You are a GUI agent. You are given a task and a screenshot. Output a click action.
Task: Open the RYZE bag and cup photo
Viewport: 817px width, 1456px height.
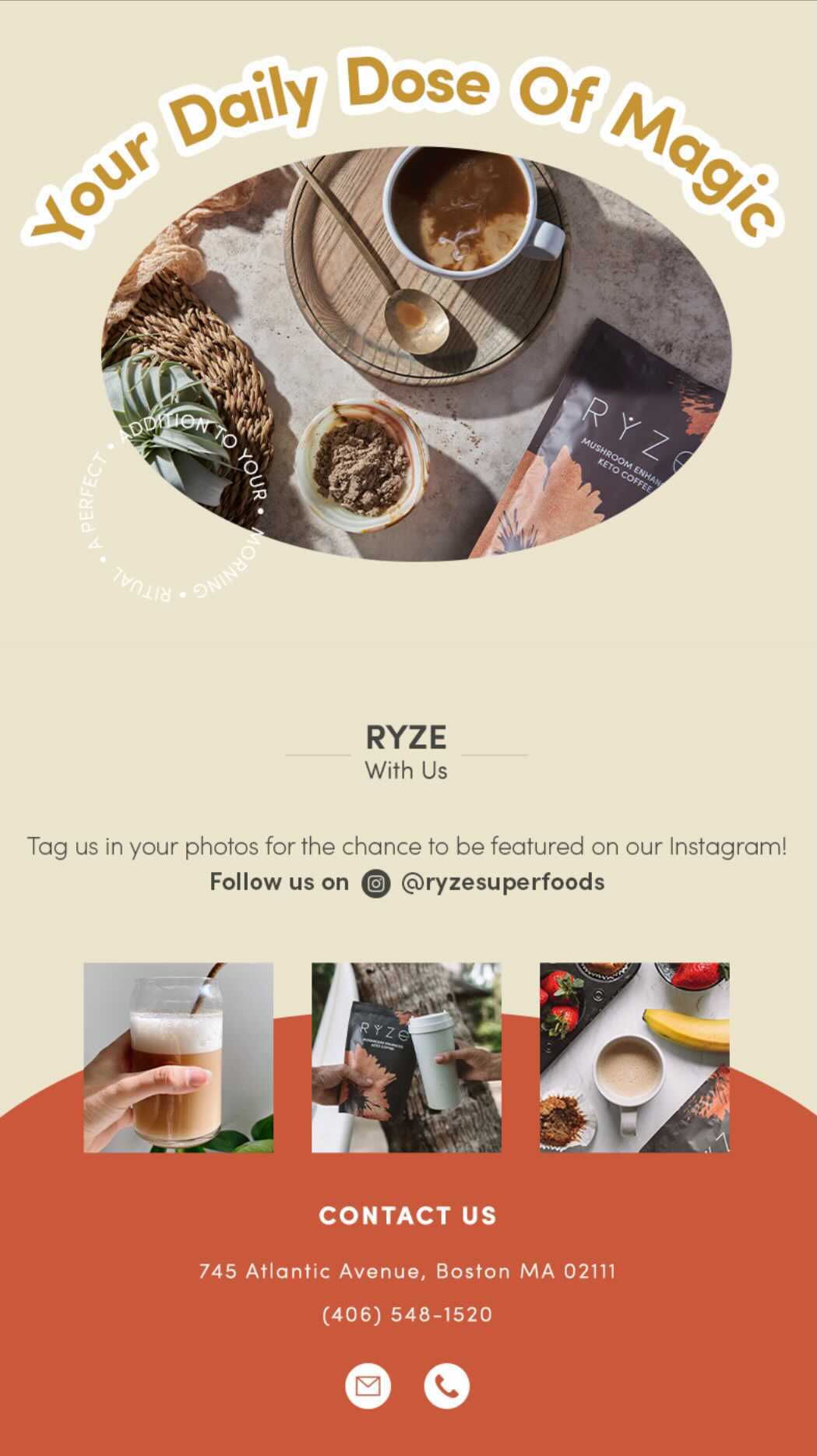[407, 1057]
